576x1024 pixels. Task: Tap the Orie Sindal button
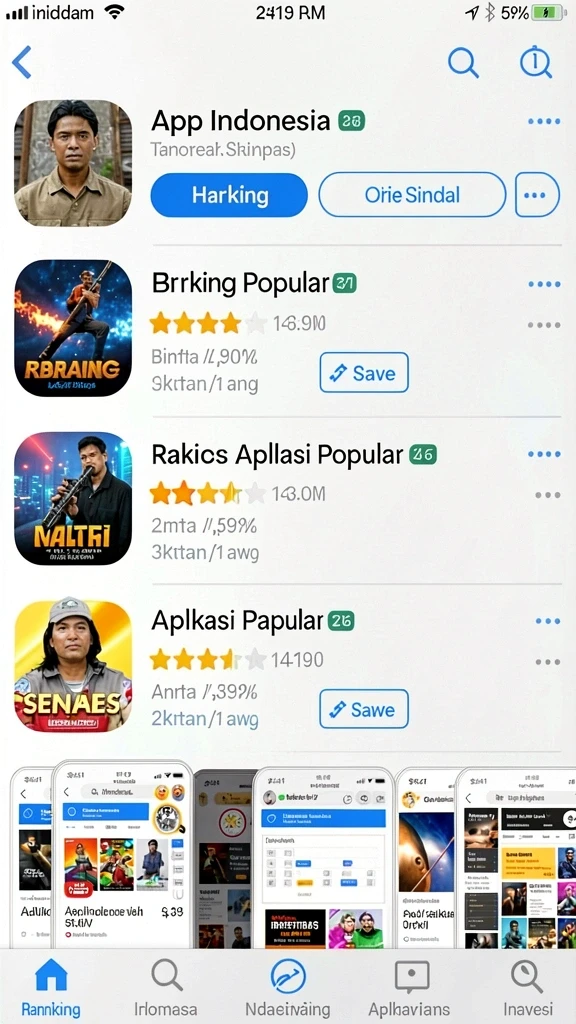click(412, 195)
